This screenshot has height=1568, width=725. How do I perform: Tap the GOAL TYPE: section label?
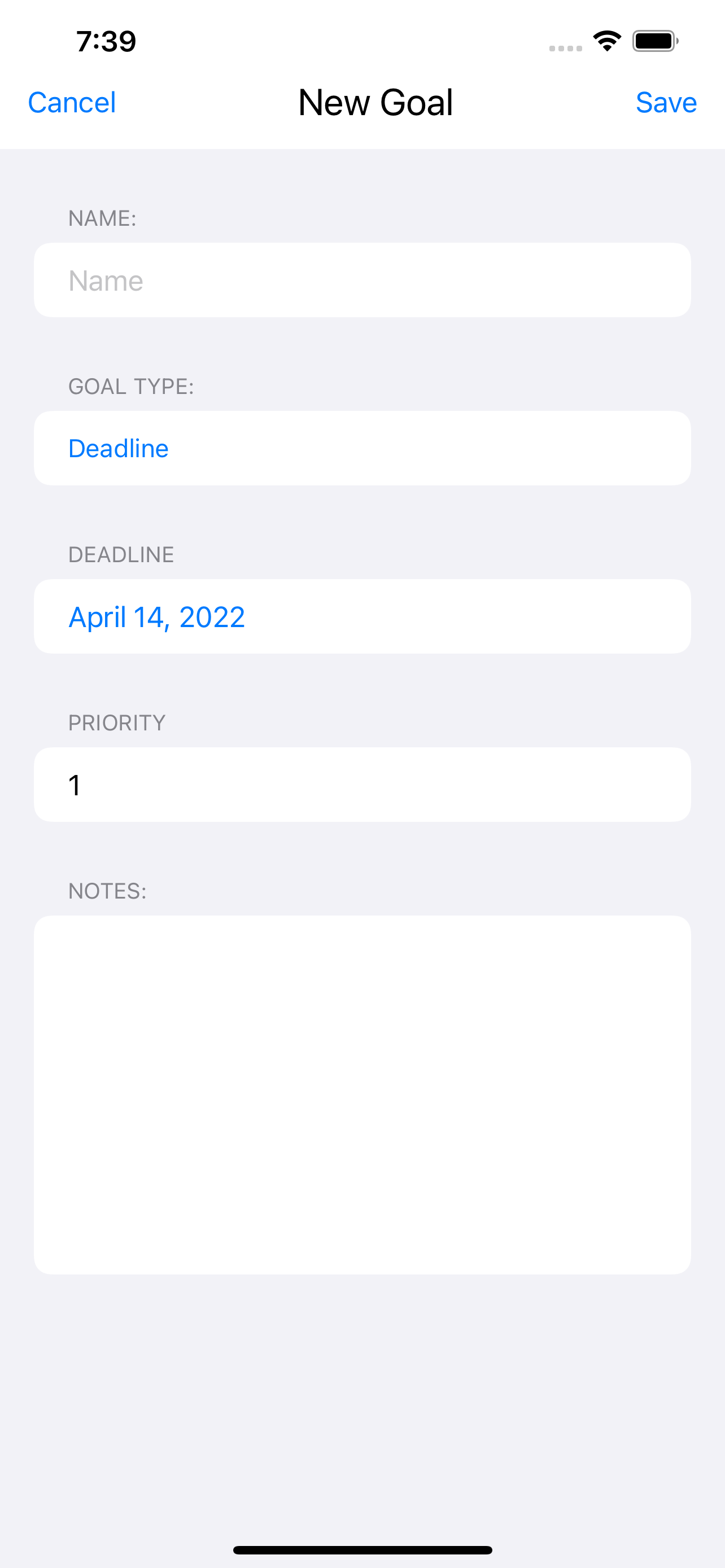click(133, 386)
